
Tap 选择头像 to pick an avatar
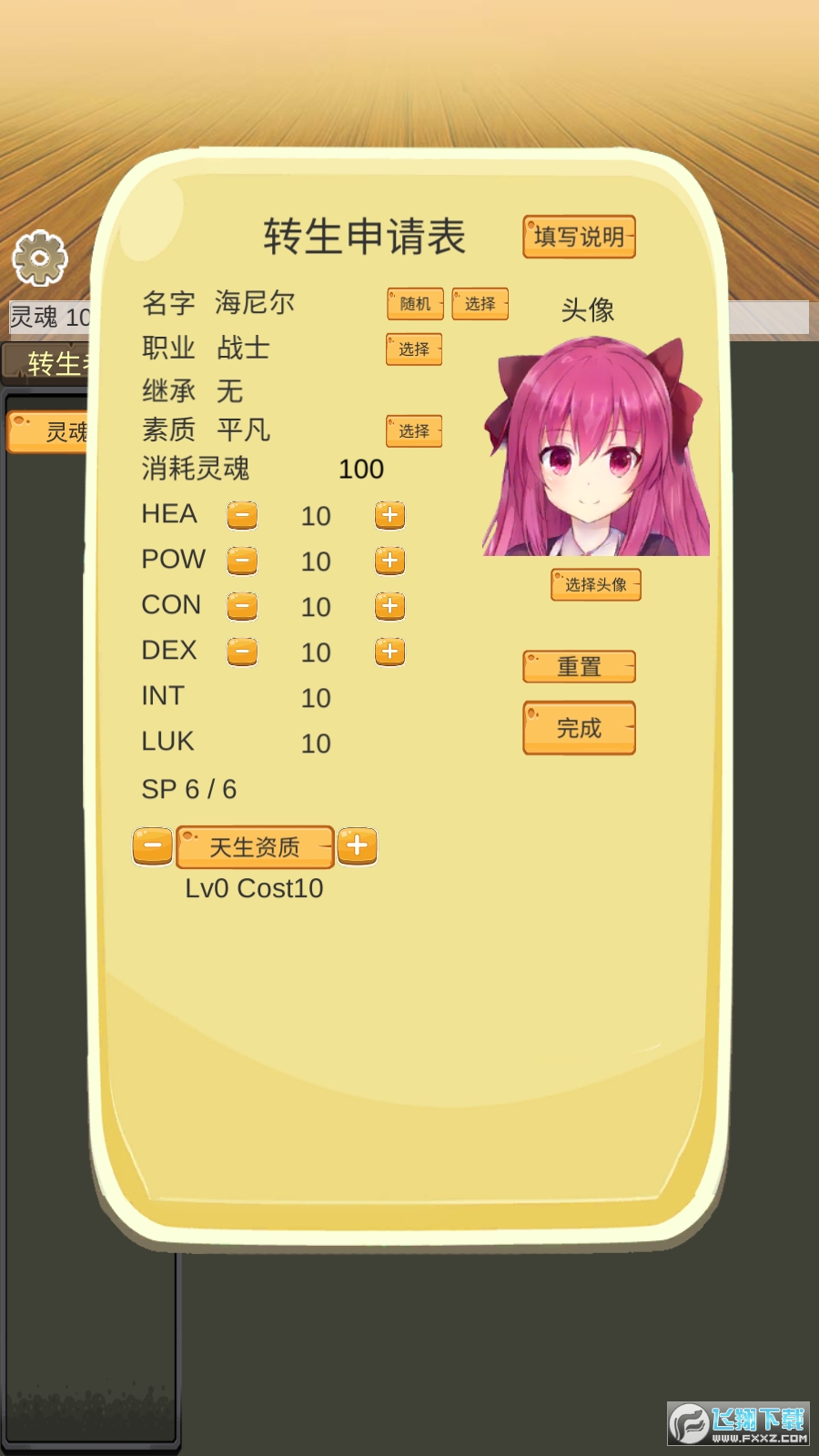coord(596,584)
